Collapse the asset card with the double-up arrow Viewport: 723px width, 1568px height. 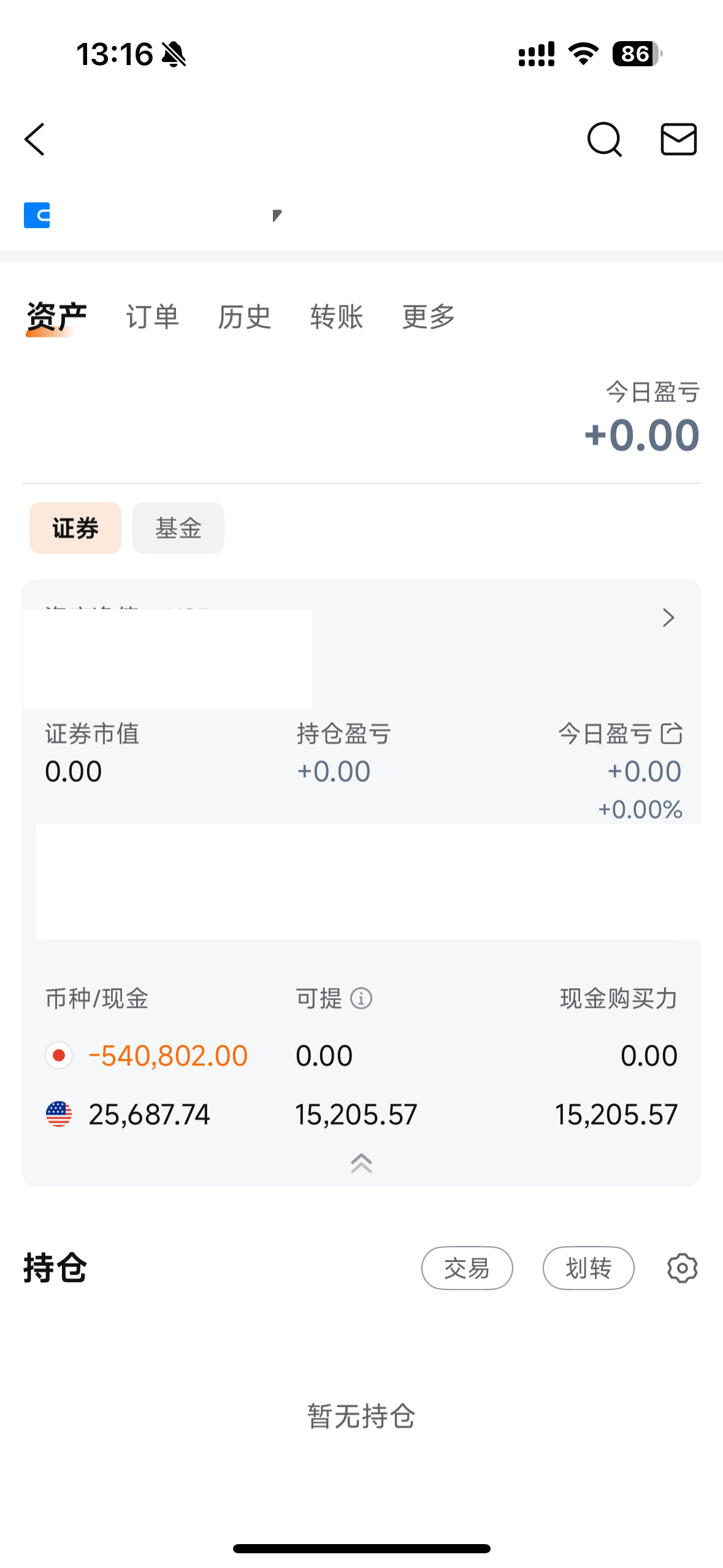pyautogui.click(x=361, y=1163)
